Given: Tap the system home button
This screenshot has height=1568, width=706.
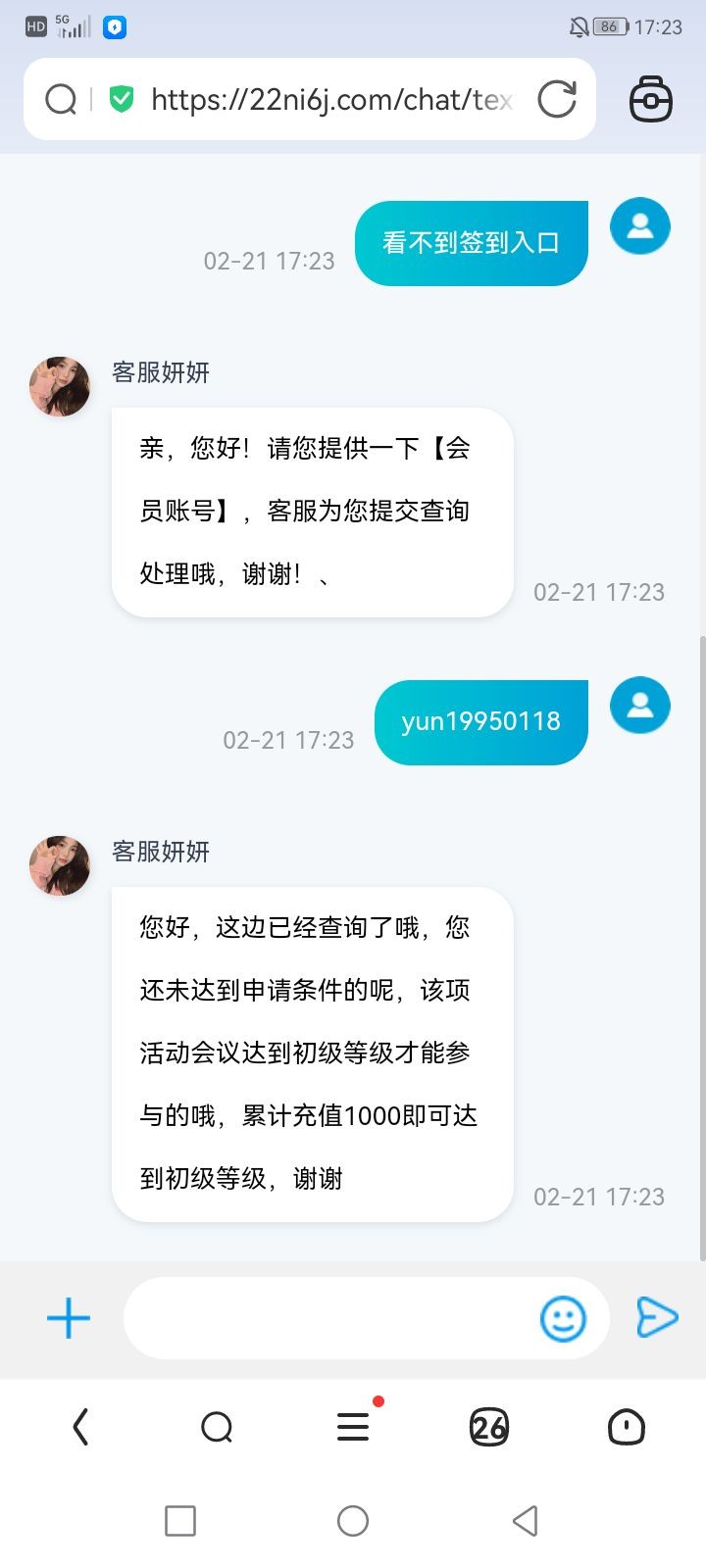Looking at the screenshot, I should point(353,1521).
